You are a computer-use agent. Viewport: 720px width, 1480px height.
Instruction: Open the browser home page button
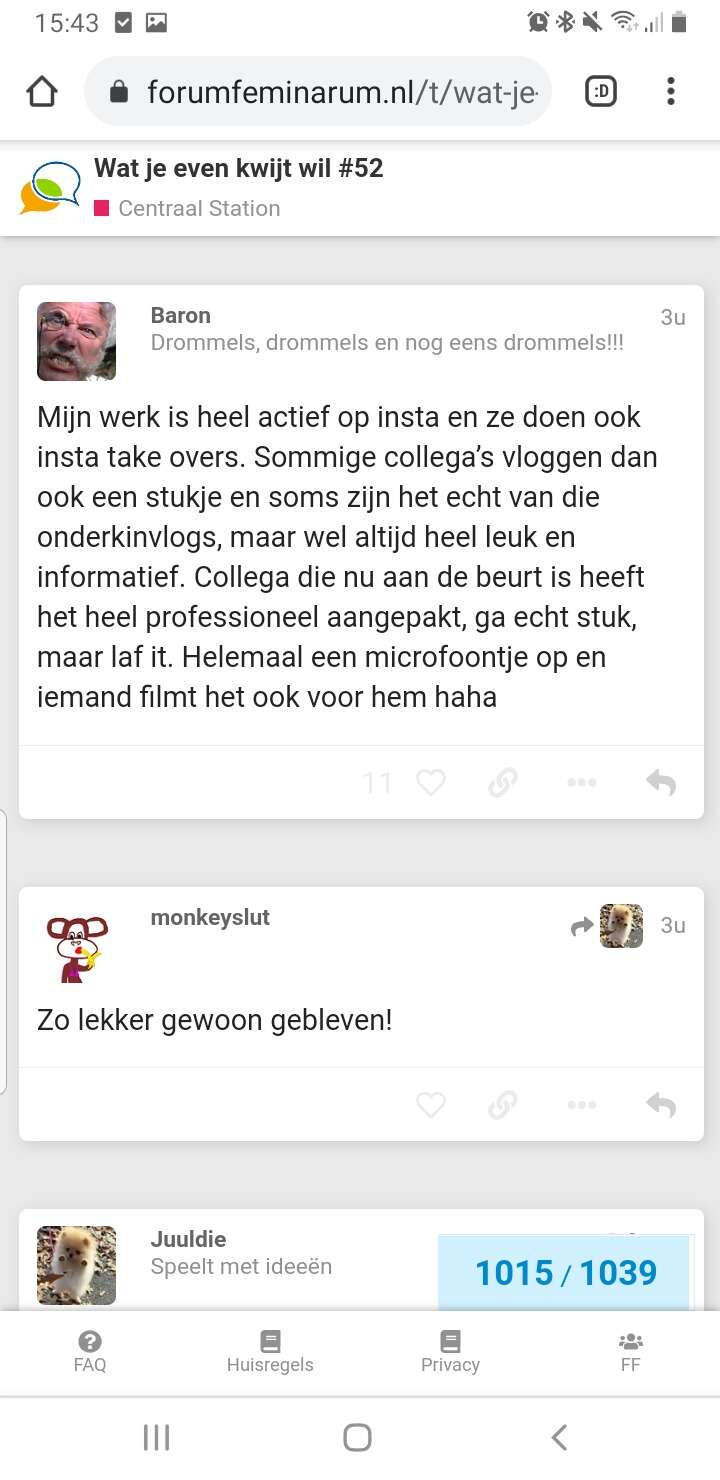tap(42, 93)
